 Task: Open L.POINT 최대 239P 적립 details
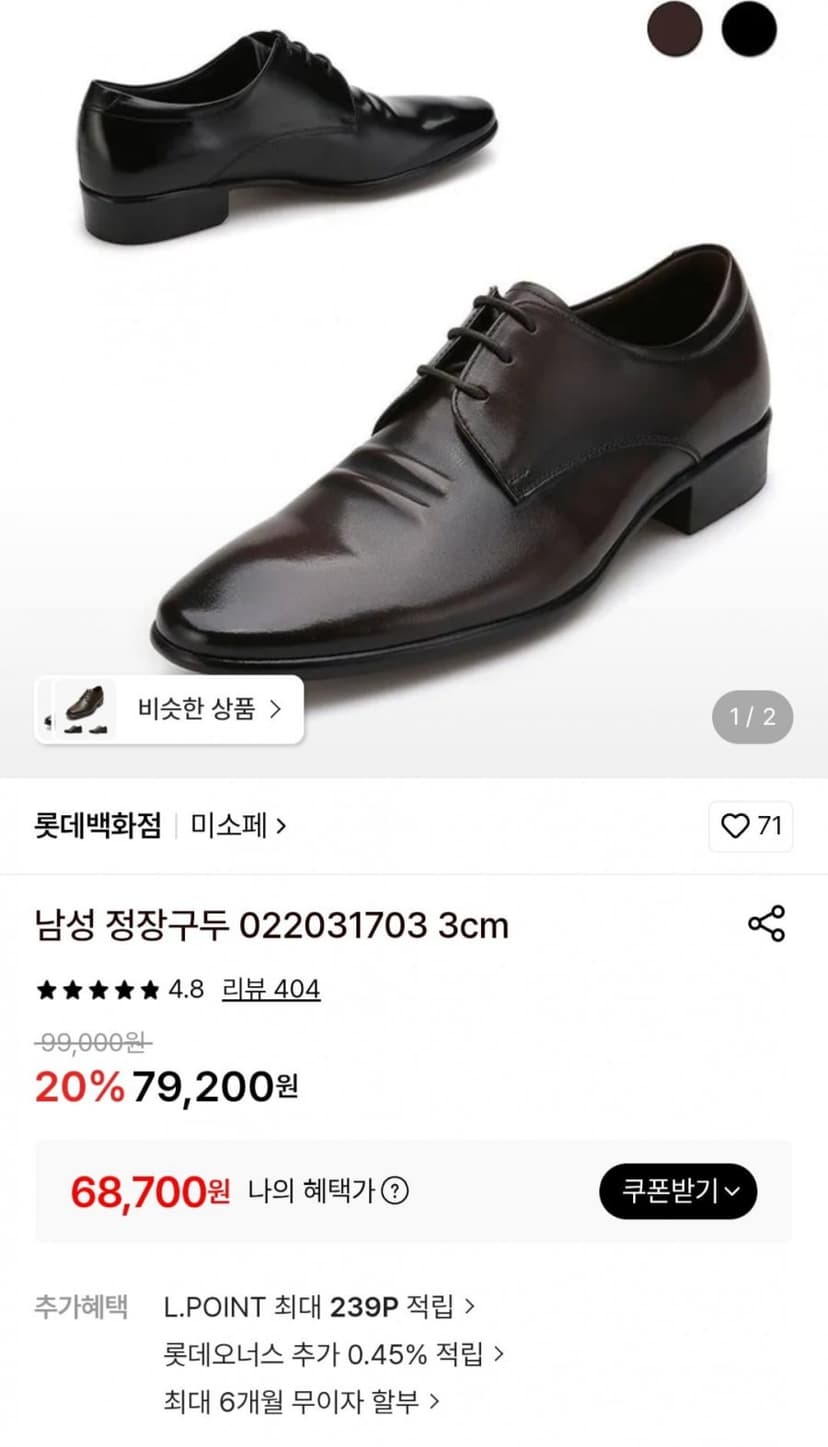coord(319,1306)
